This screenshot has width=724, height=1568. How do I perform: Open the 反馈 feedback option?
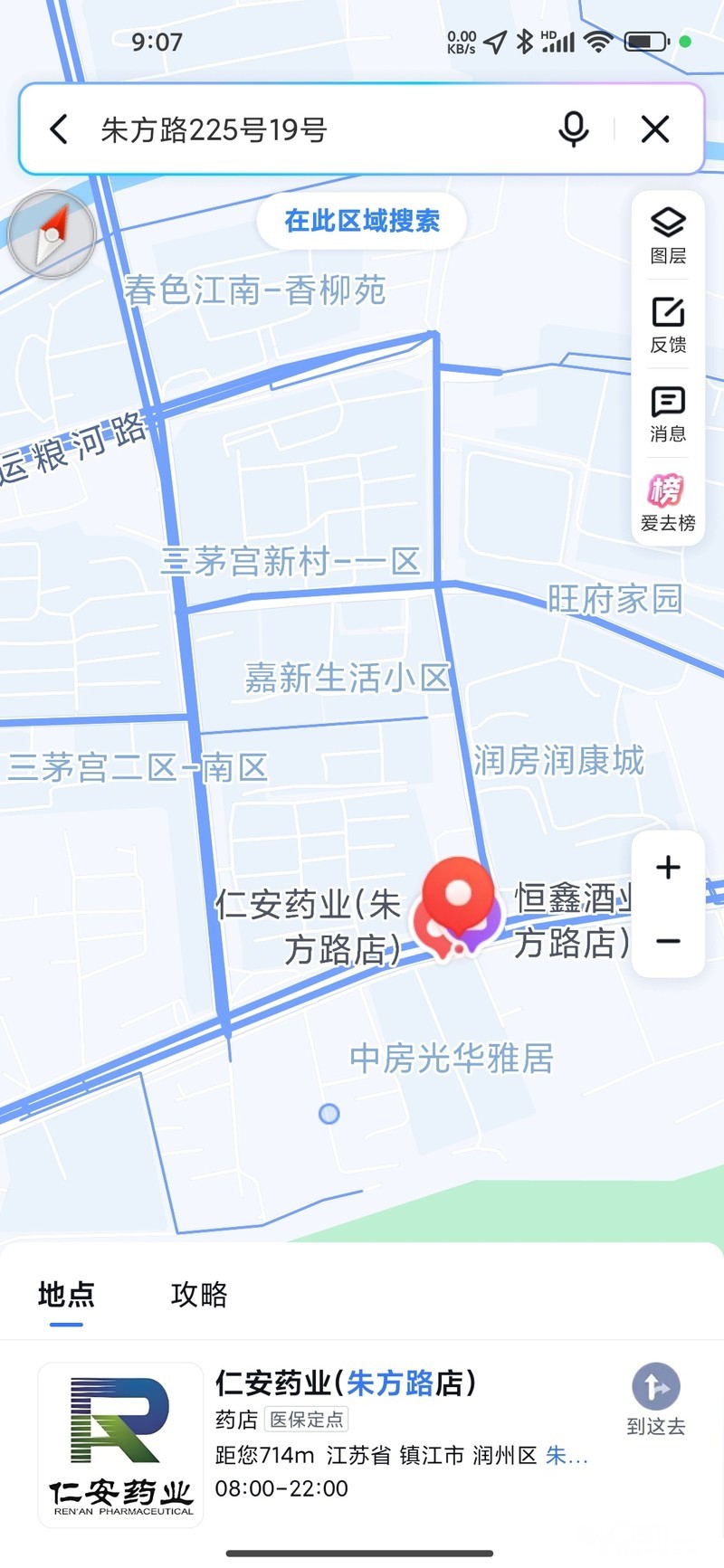668,325
